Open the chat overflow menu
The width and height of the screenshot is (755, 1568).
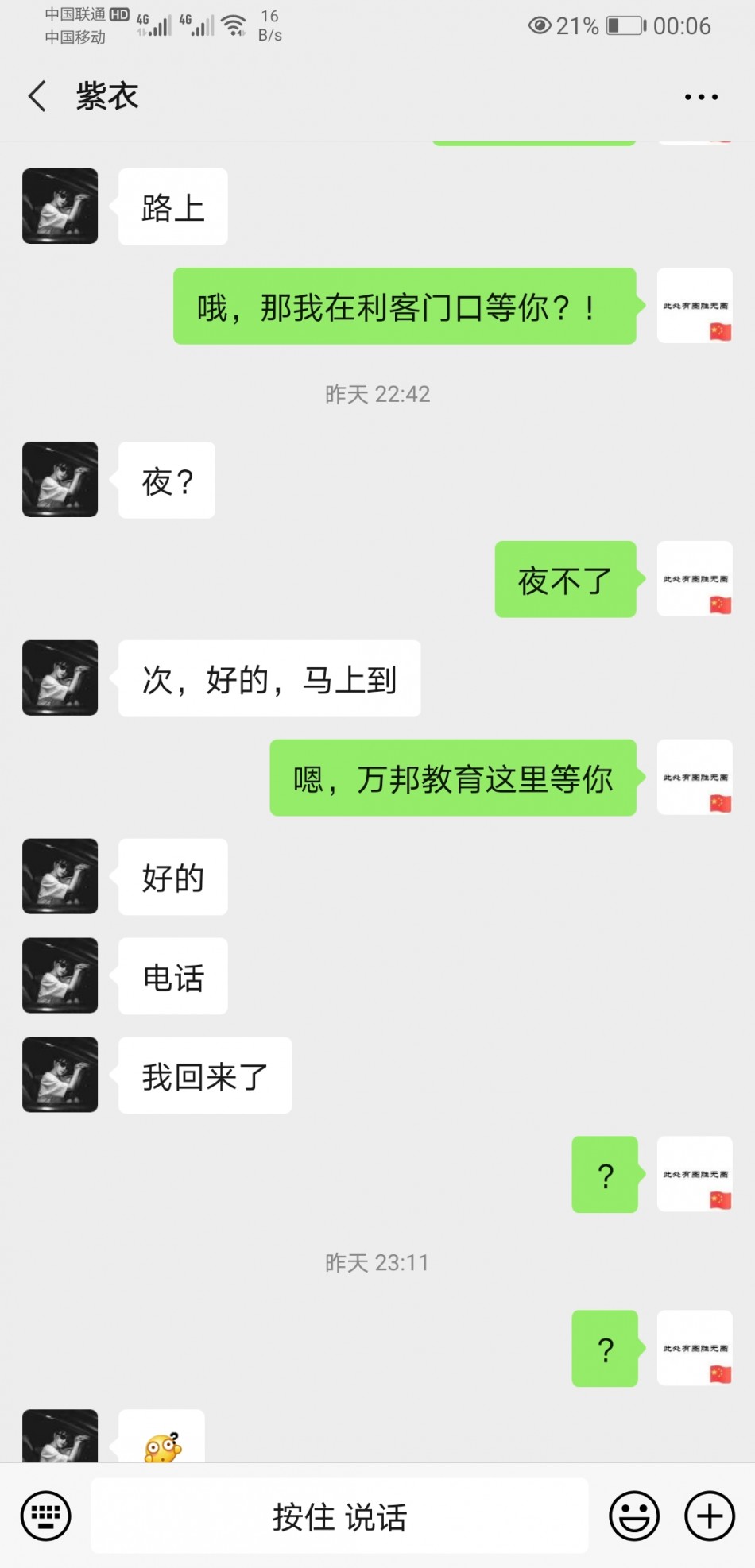[701, 97]
